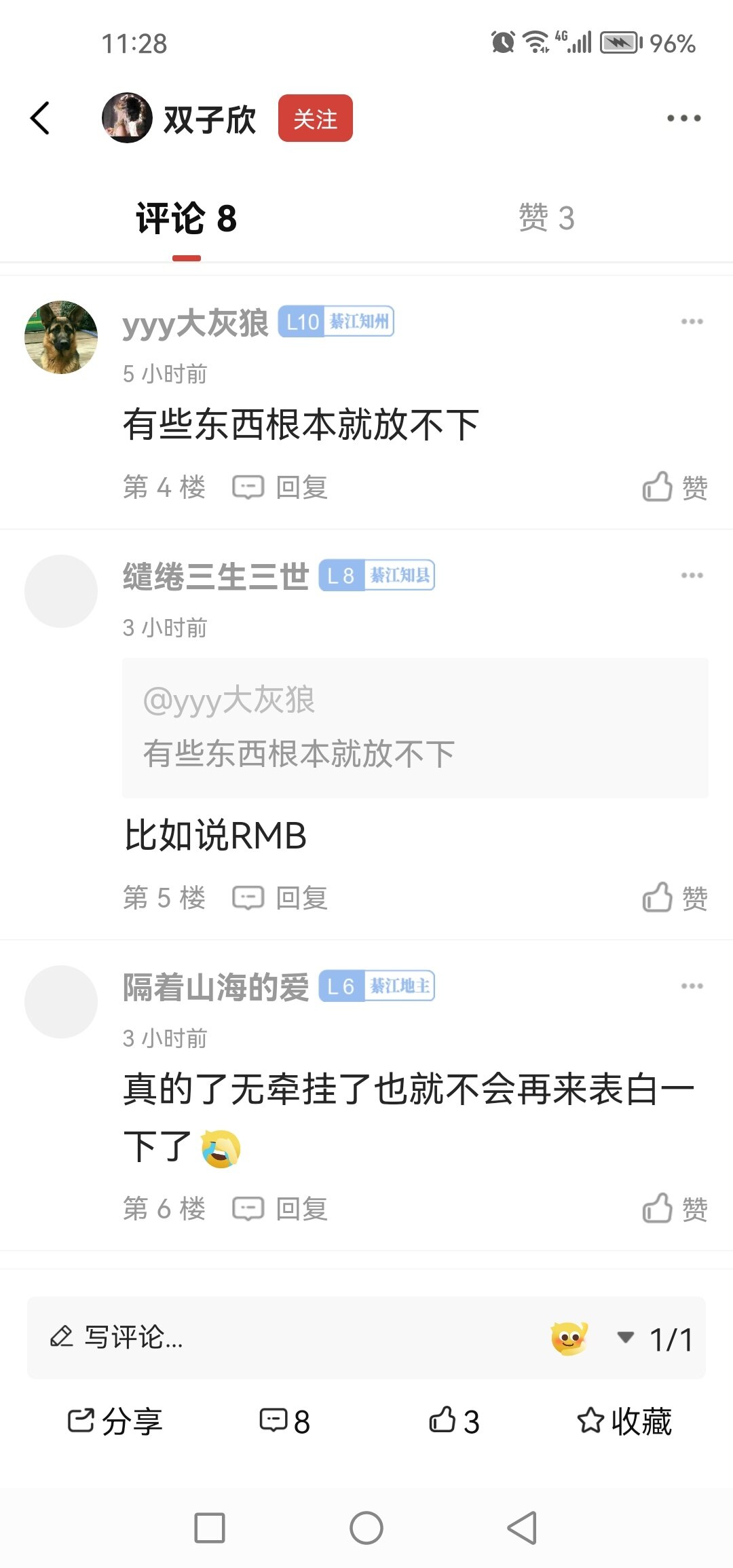Reply to 隔着山海的爱's comment on floor 6
The height and width of the screenshot is (1568, 733).
[280, 1209]
